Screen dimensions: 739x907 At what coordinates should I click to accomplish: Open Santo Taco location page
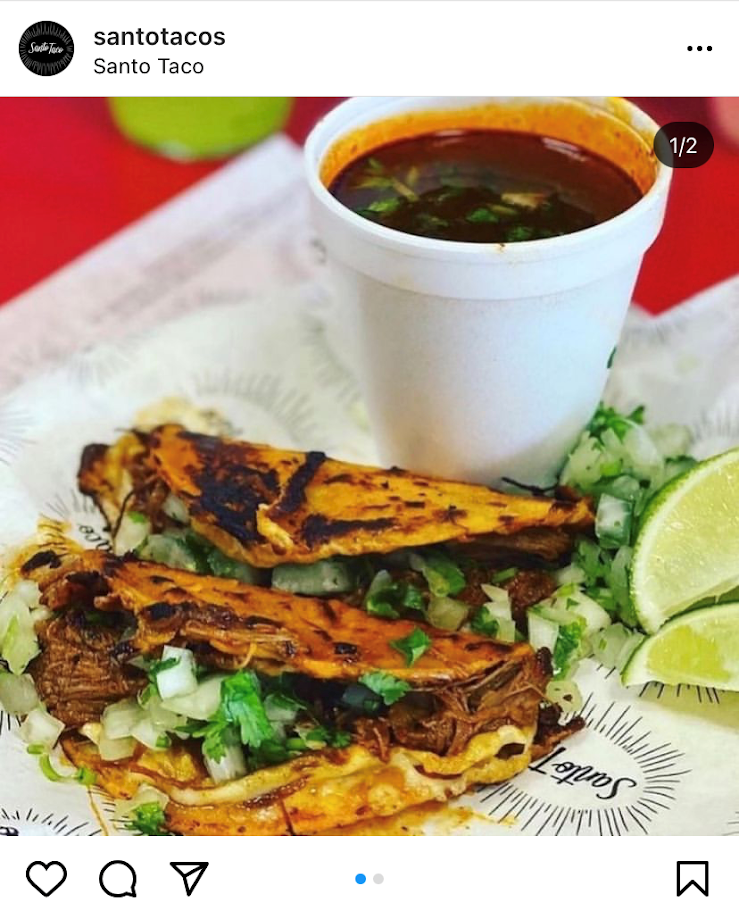[x=148, y=67]
